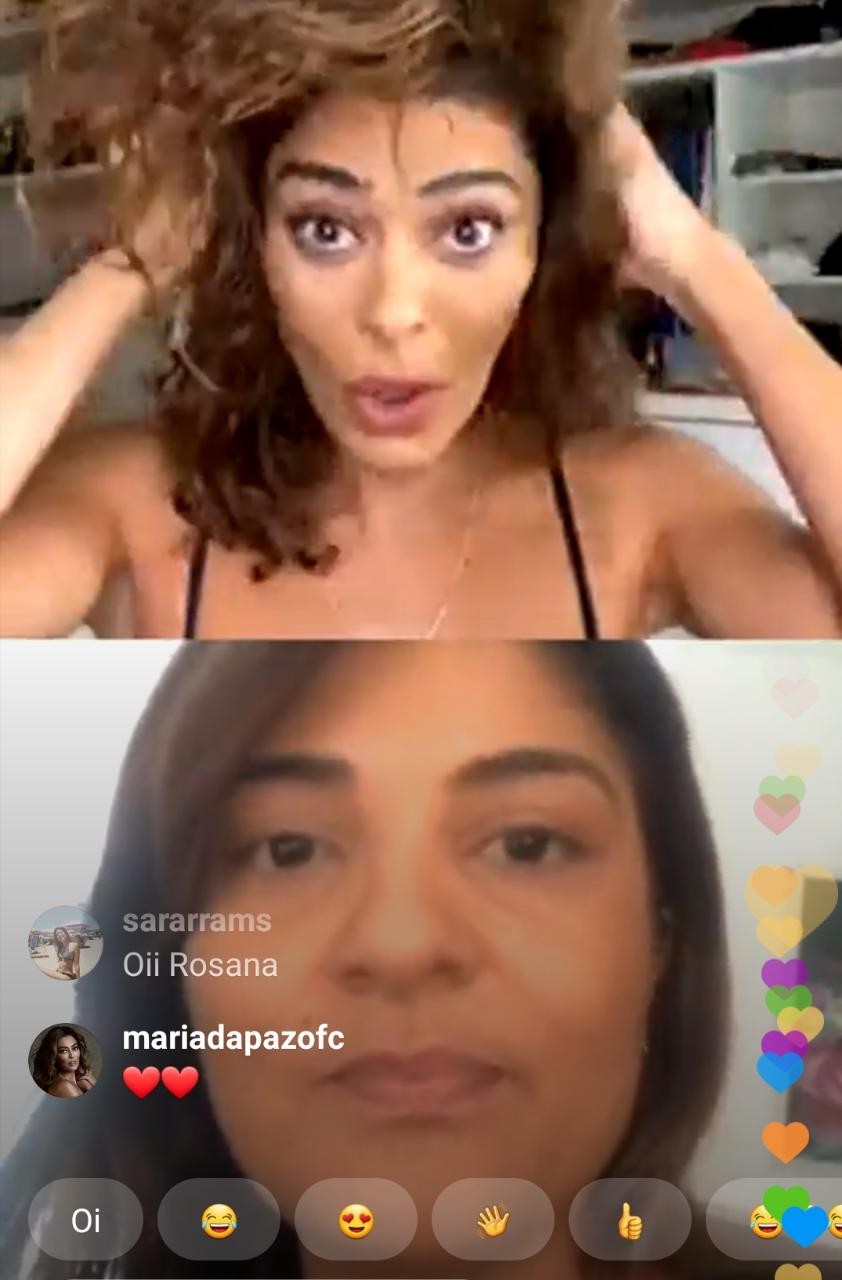The image size is (842, 1280).
Task: Open sararrams' profile picture
Action: pos(65,943)
